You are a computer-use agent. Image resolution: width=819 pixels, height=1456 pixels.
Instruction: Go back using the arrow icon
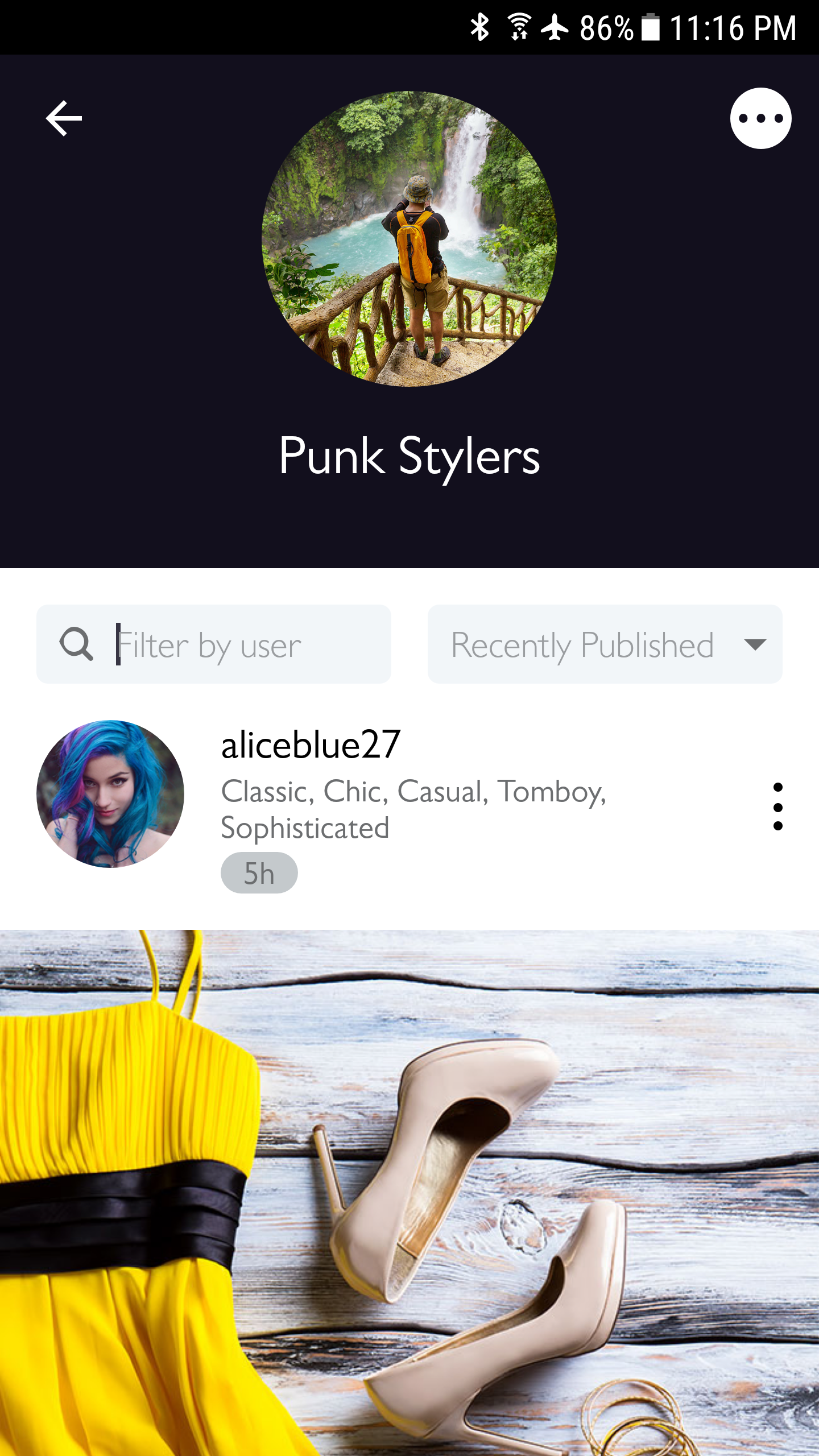tap(64, 118)
